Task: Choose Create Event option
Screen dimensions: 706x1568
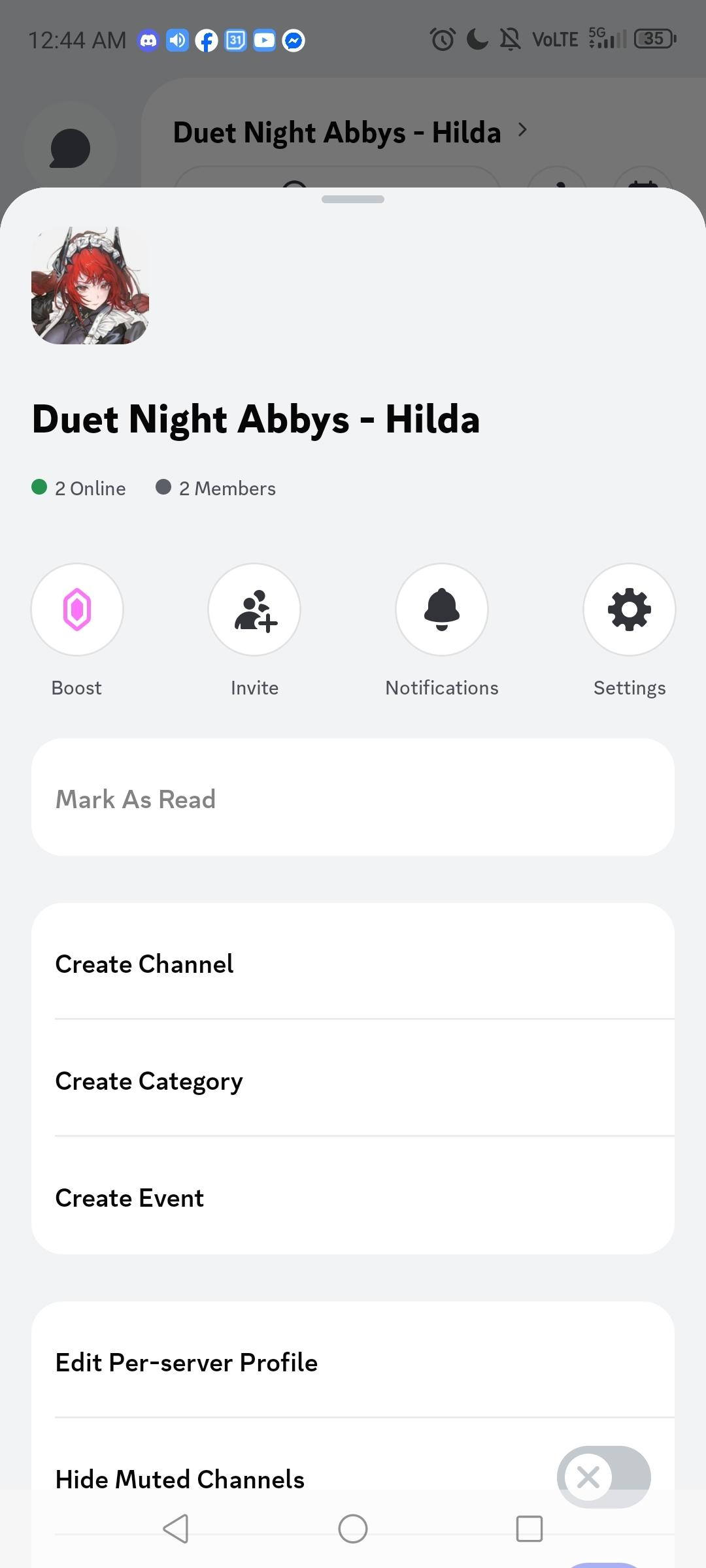Action: tap(353, 1198)
